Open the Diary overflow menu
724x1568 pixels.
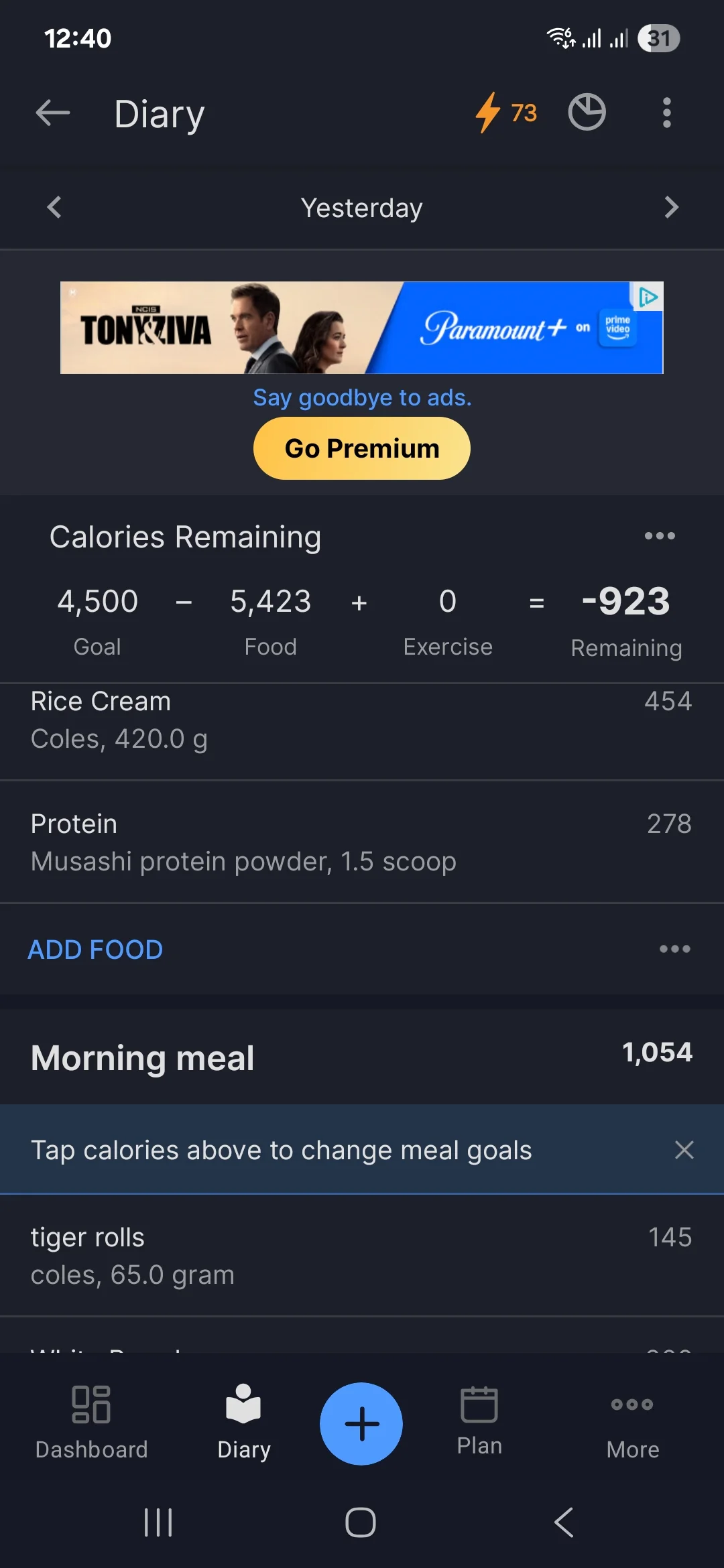[666, 113]
